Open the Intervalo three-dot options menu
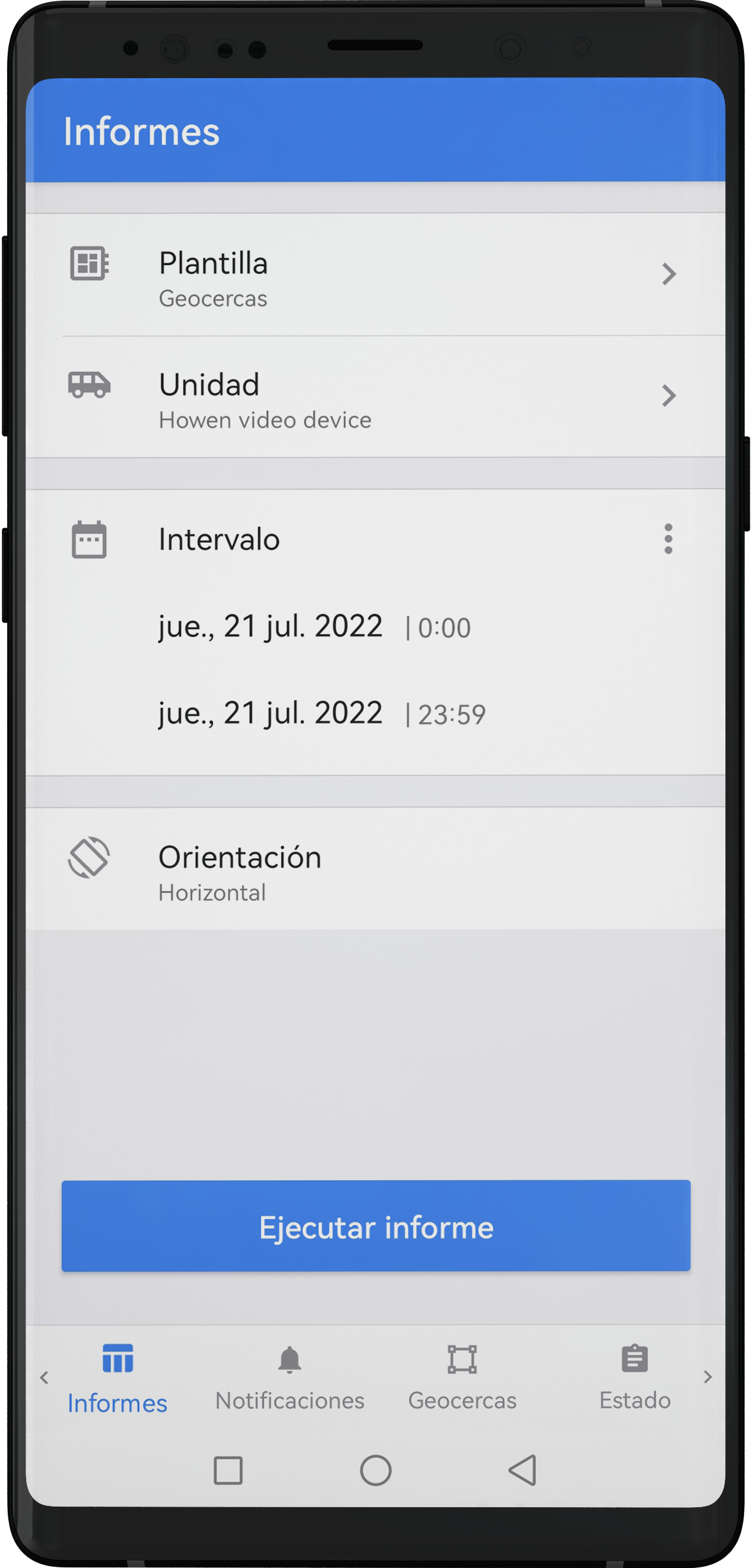 click(x=668, y=539)
